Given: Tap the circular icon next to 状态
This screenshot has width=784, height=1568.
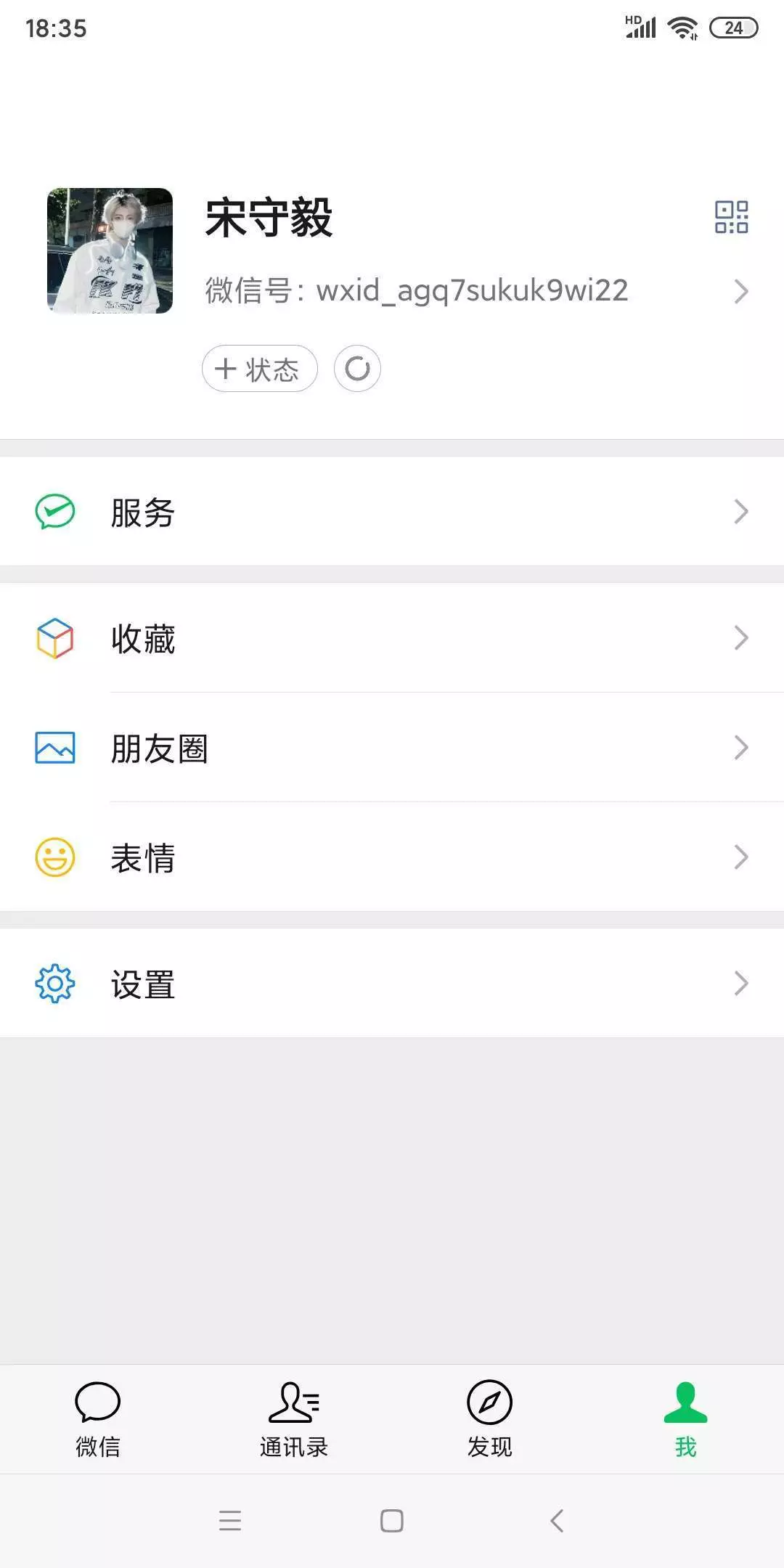Looking at the screenshot, I should pos(357,369).
